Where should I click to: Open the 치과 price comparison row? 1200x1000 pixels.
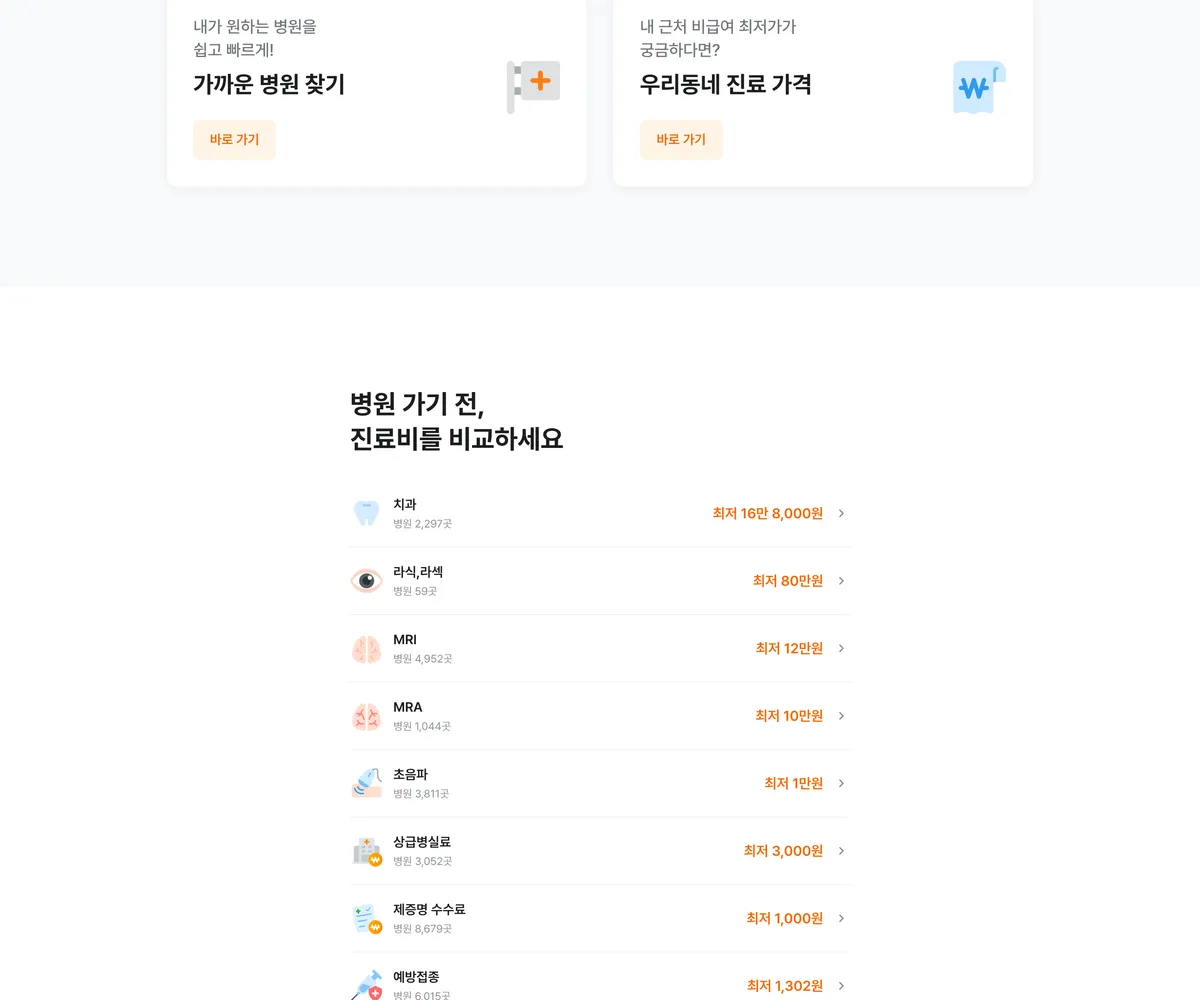point(600,513)
